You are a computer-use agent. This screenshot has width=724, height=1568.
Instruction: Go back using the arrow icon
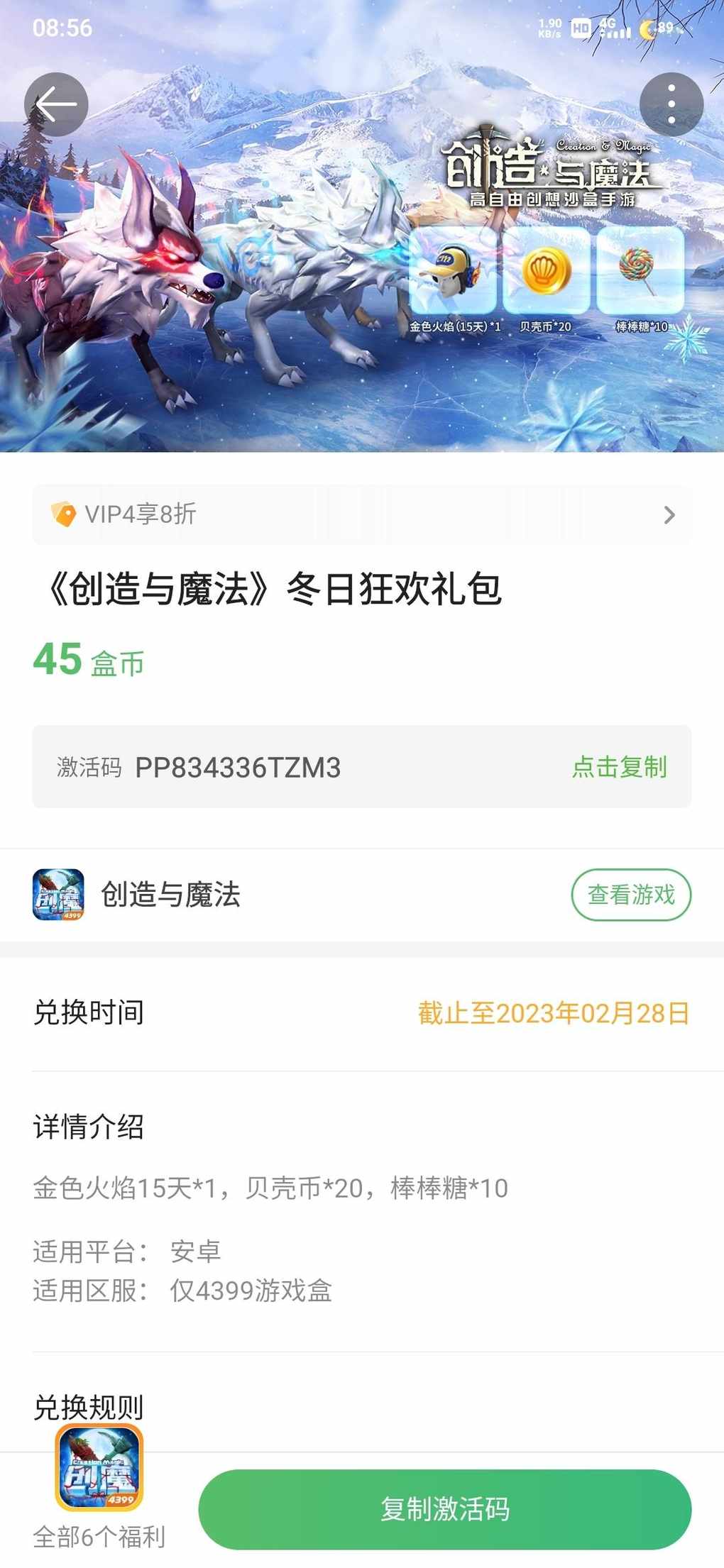pos(56,105)
